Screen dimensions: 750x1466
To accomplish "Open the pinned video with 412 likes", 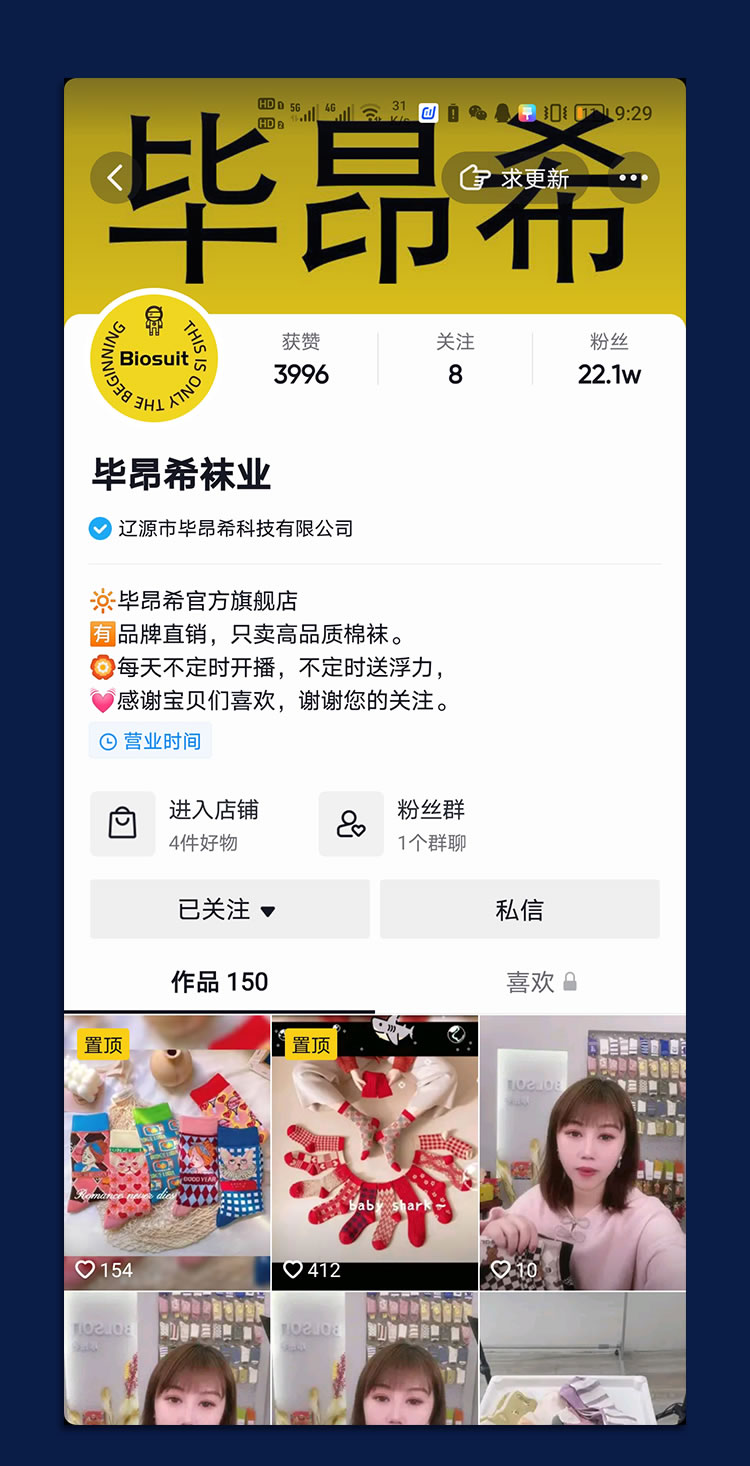I will (x=374, y=1150).
